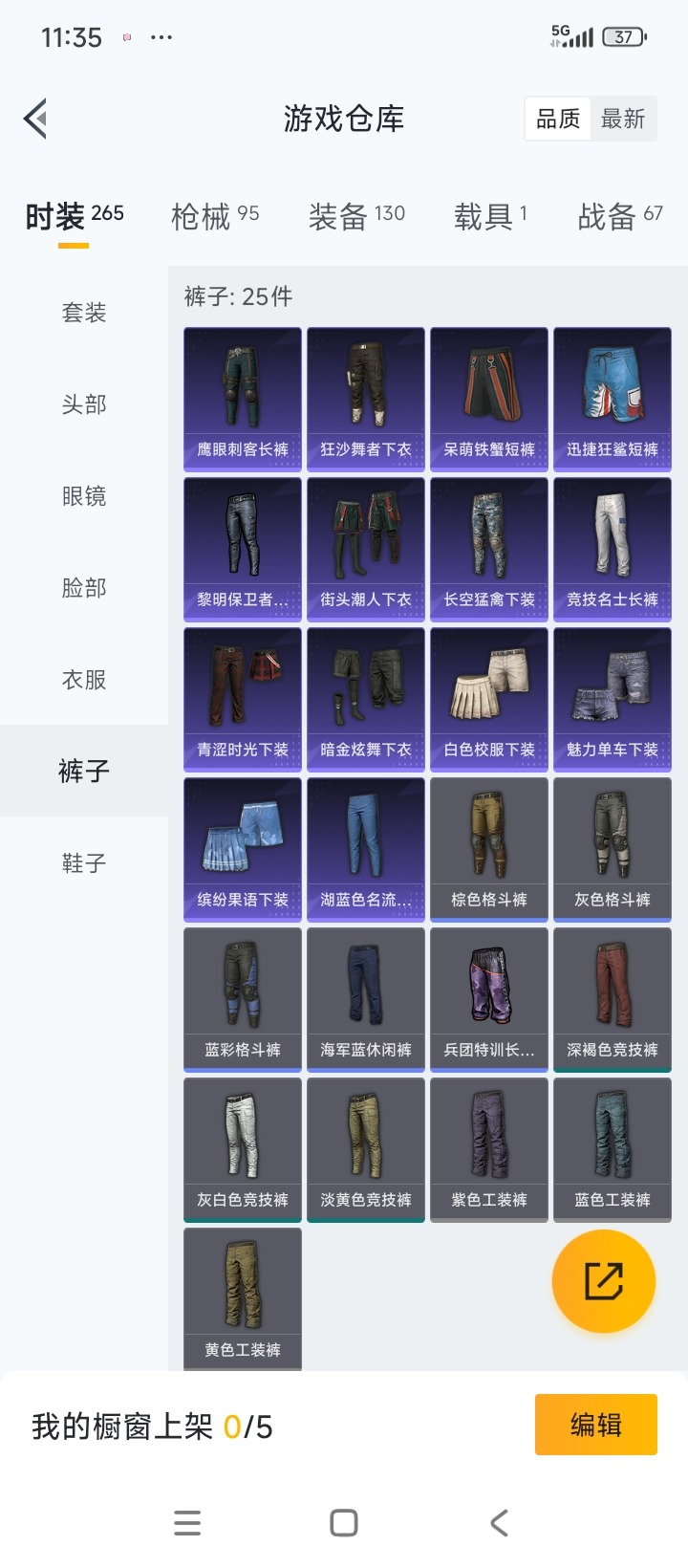688x1568 pixels.
Task: Tap the 编辑 button
Action: coord(595,1424)
